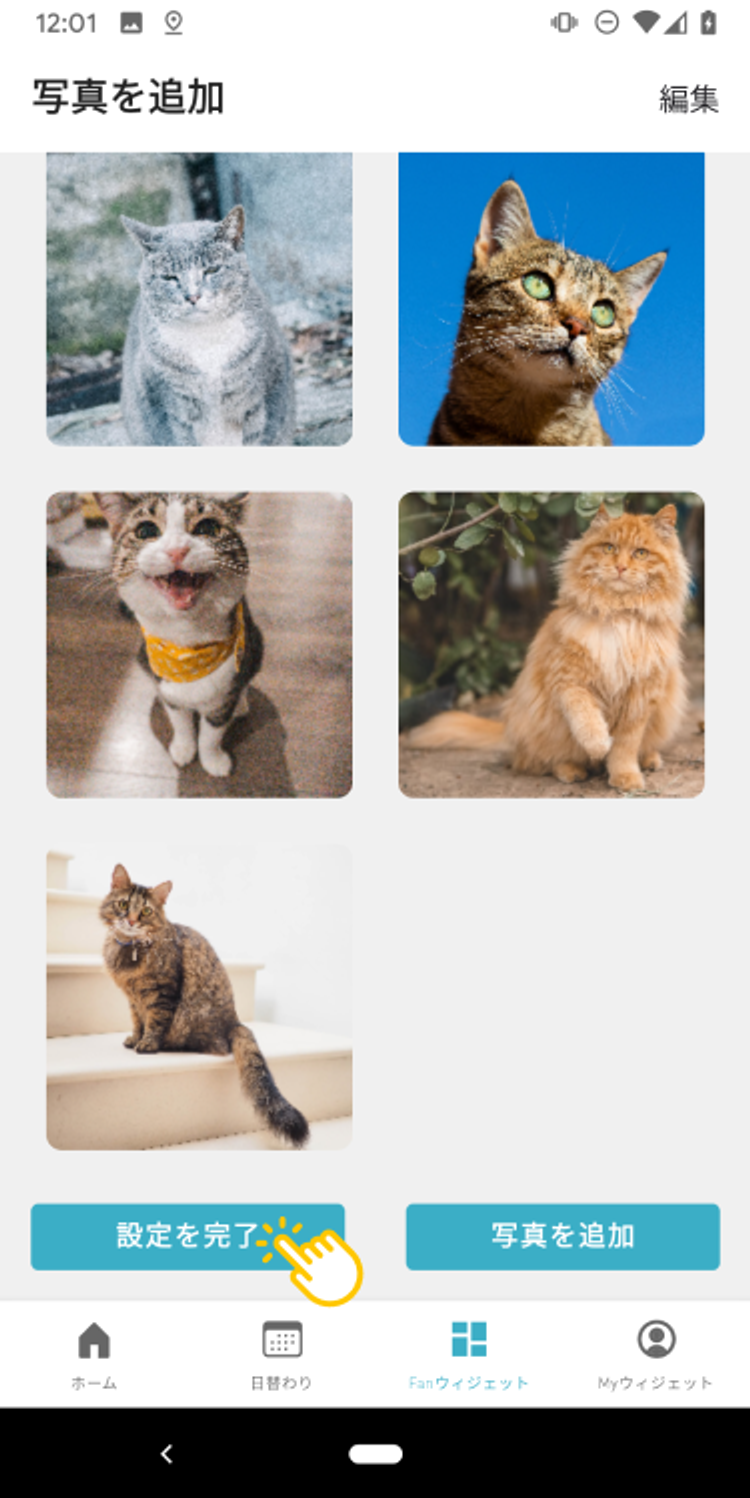Tap the system home pill

pyautogui.click(x=376, y=1454)
